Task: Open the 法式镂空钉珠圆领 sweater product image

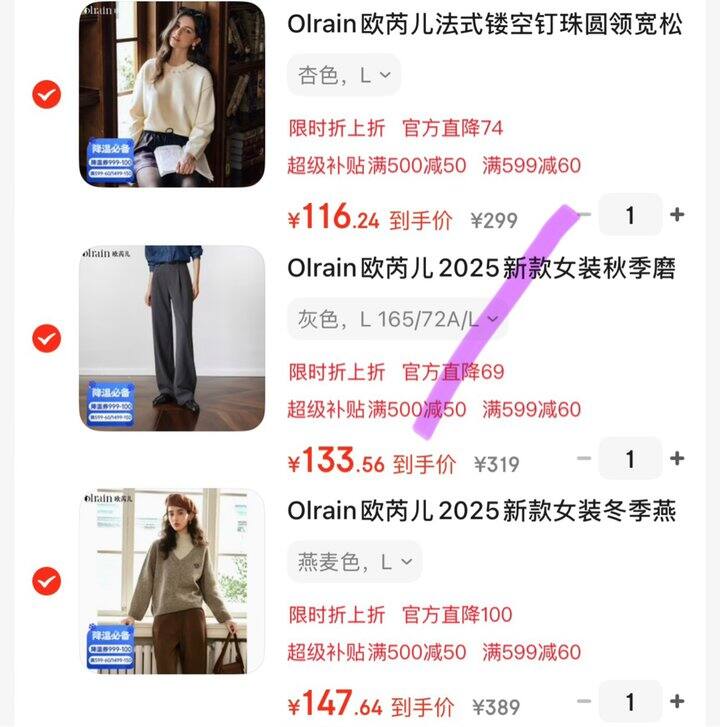Action: (172, 95)
